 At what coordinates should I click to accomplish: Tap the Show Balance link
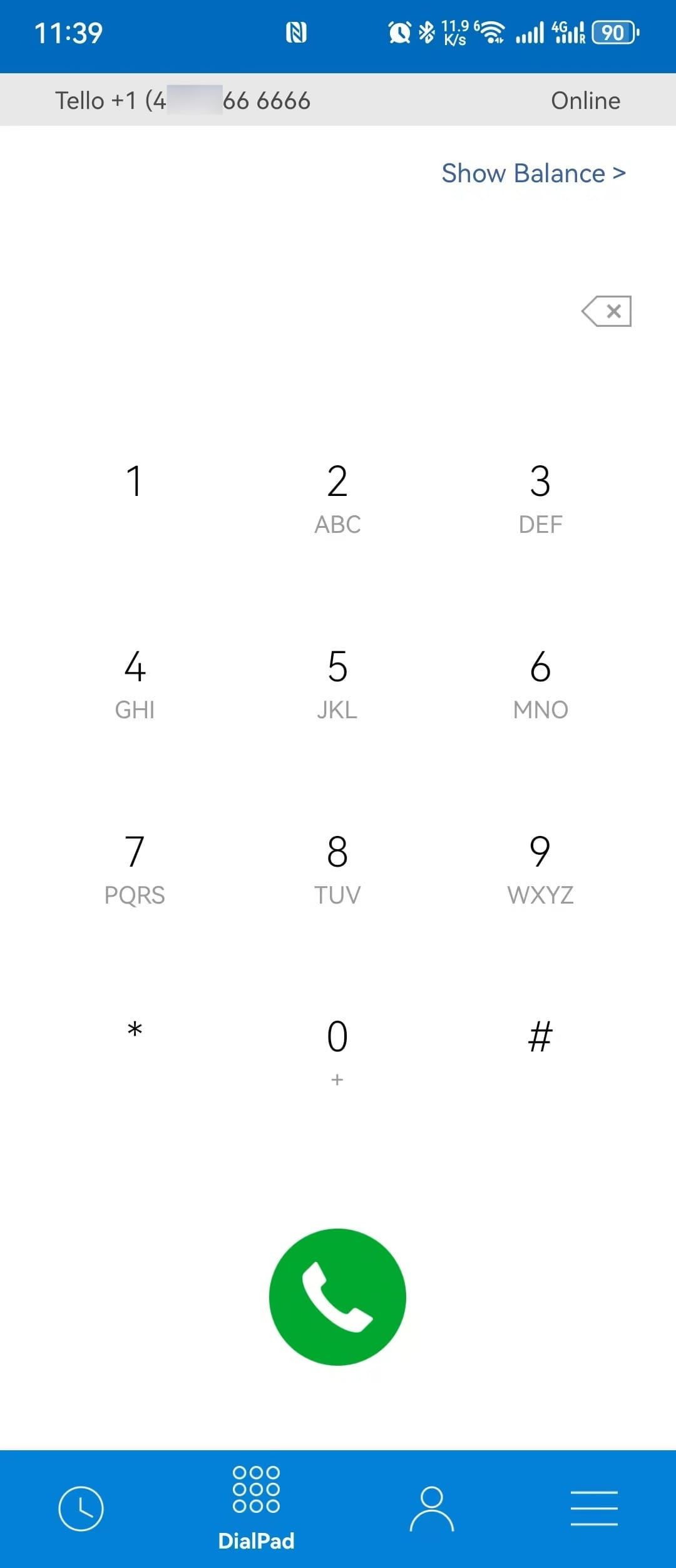tap(533, 173)
